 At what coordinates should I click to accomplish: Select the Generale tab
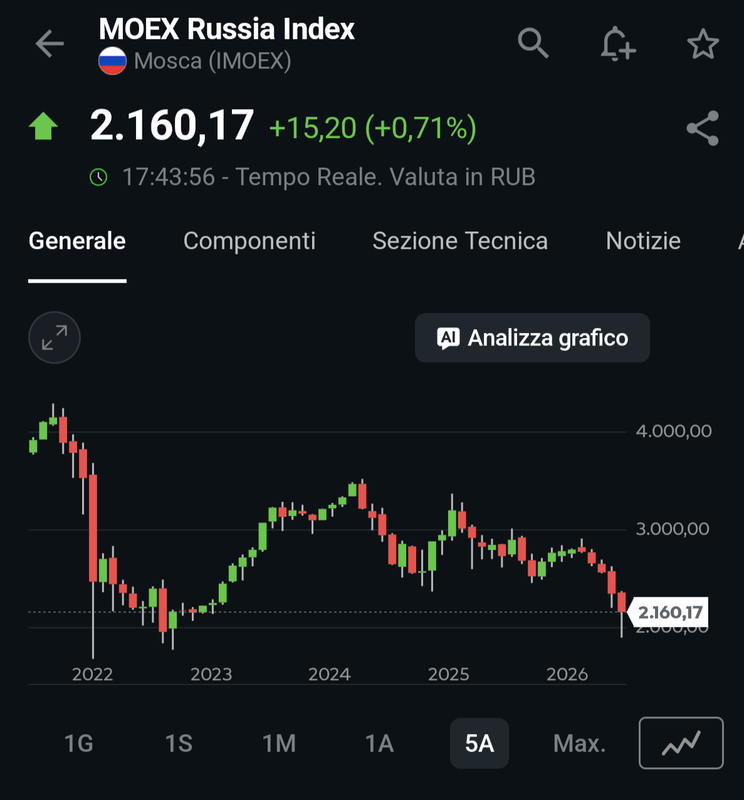77,241
